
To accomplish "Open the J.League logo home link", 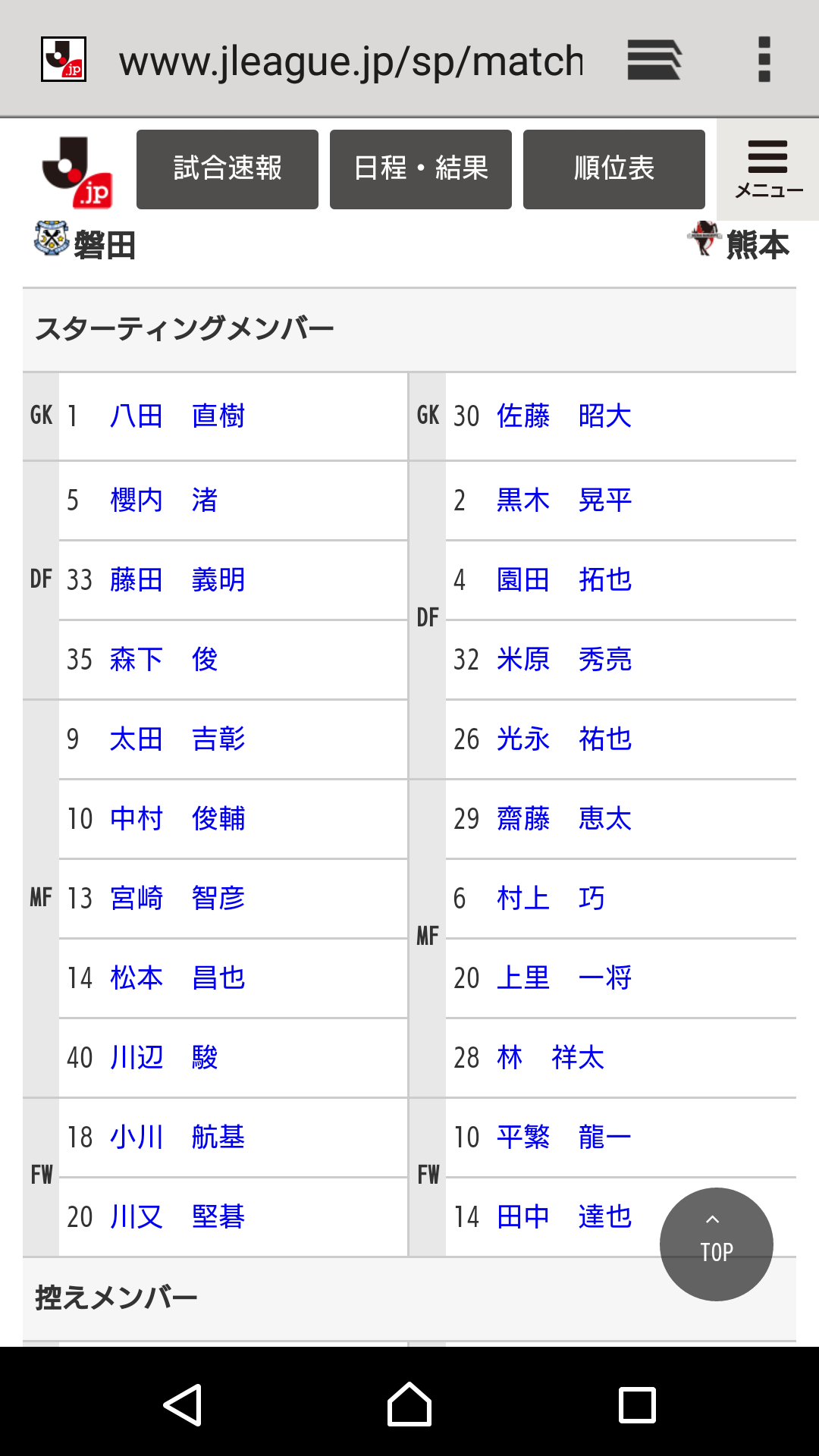I will [x=77, y=171].
